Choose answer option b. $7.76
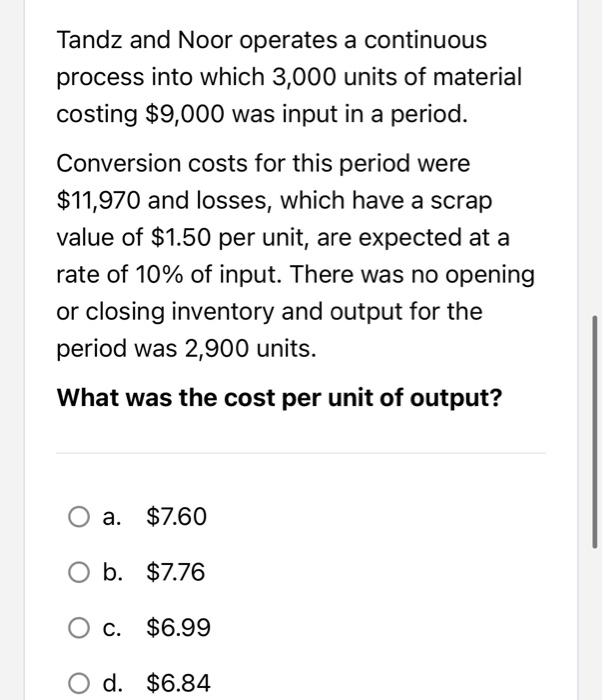The width and height of the screenshot is (603, 700). (x=80, y=573)
